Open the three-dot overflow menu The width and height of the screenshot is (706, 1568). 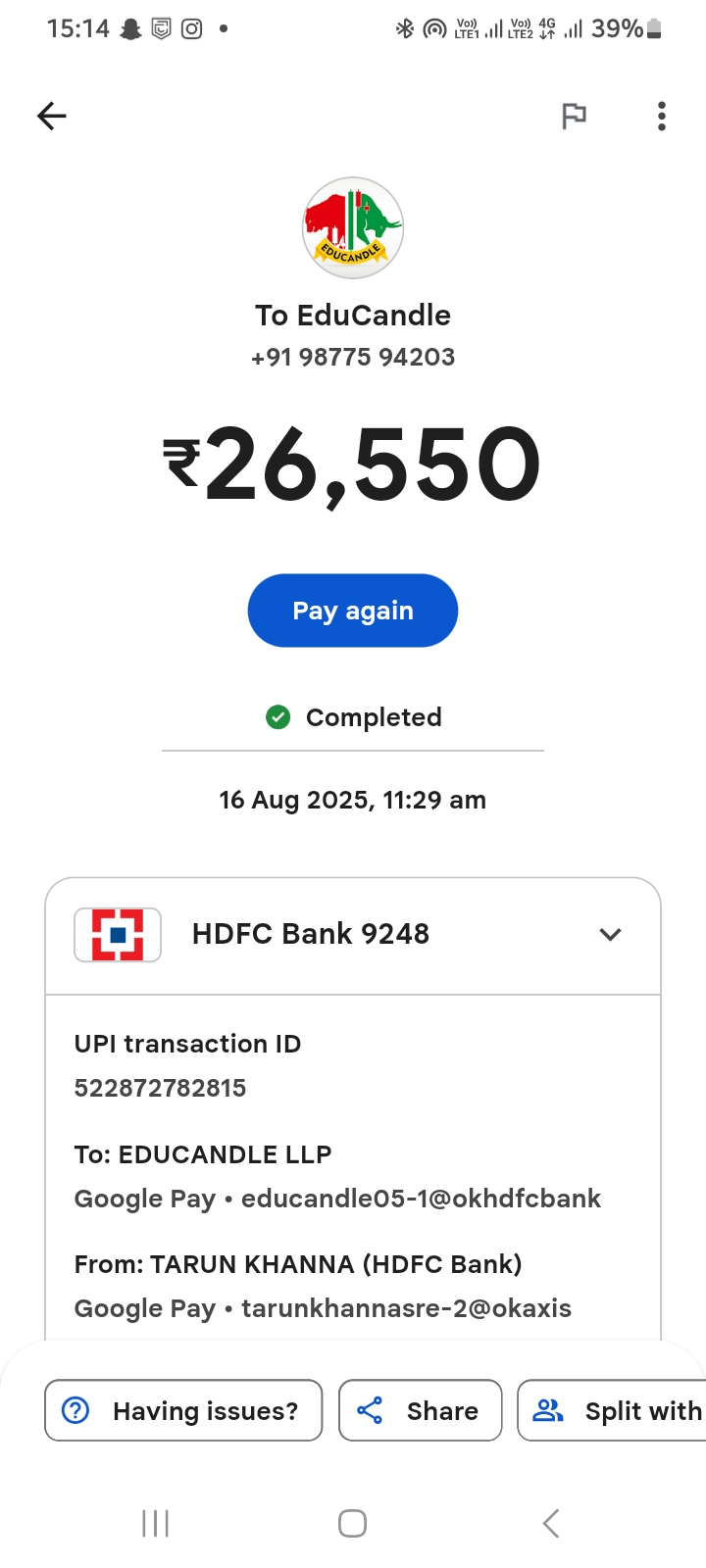[662, 117]
